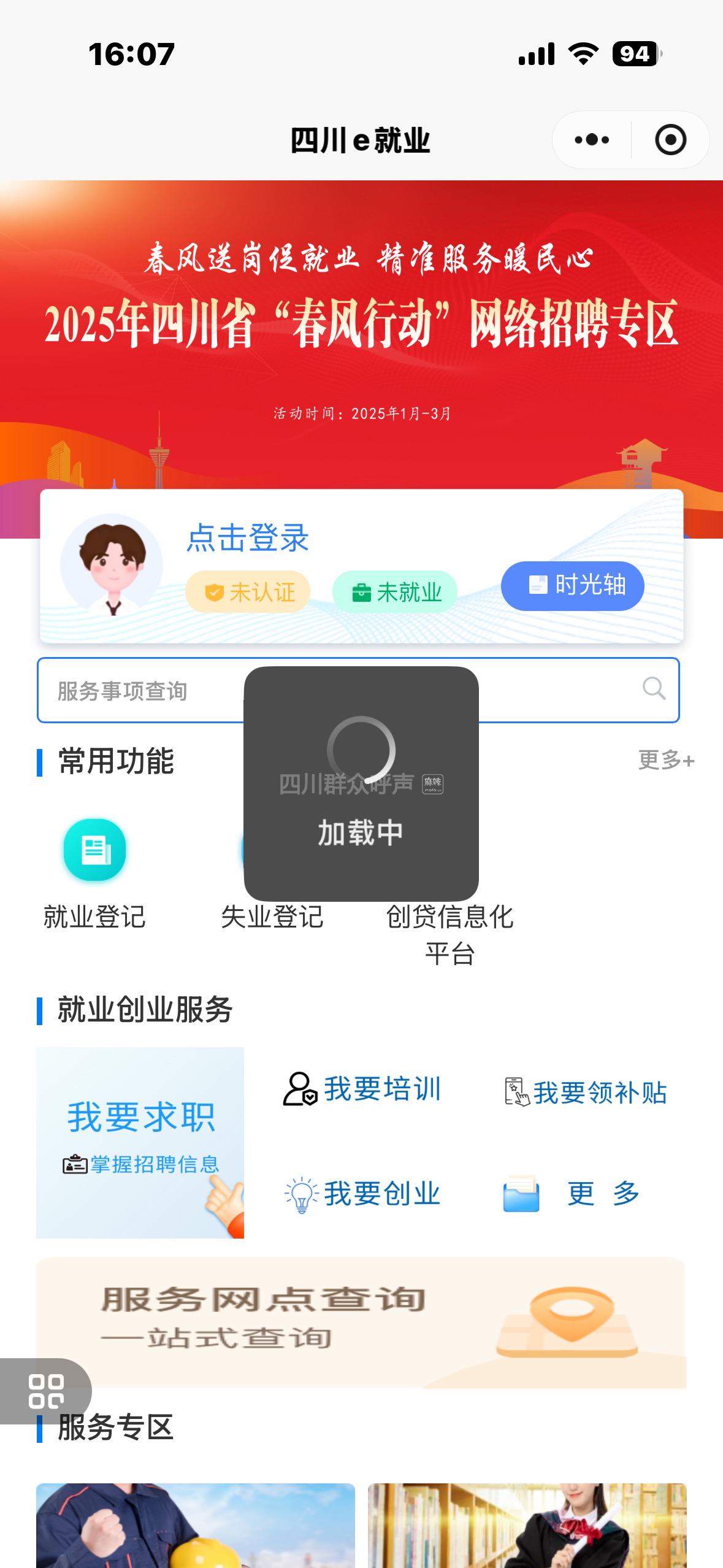Viewport: 723px width, 1568px height.
Task: Show more common functions via 更多+
Action: point(665,760)
